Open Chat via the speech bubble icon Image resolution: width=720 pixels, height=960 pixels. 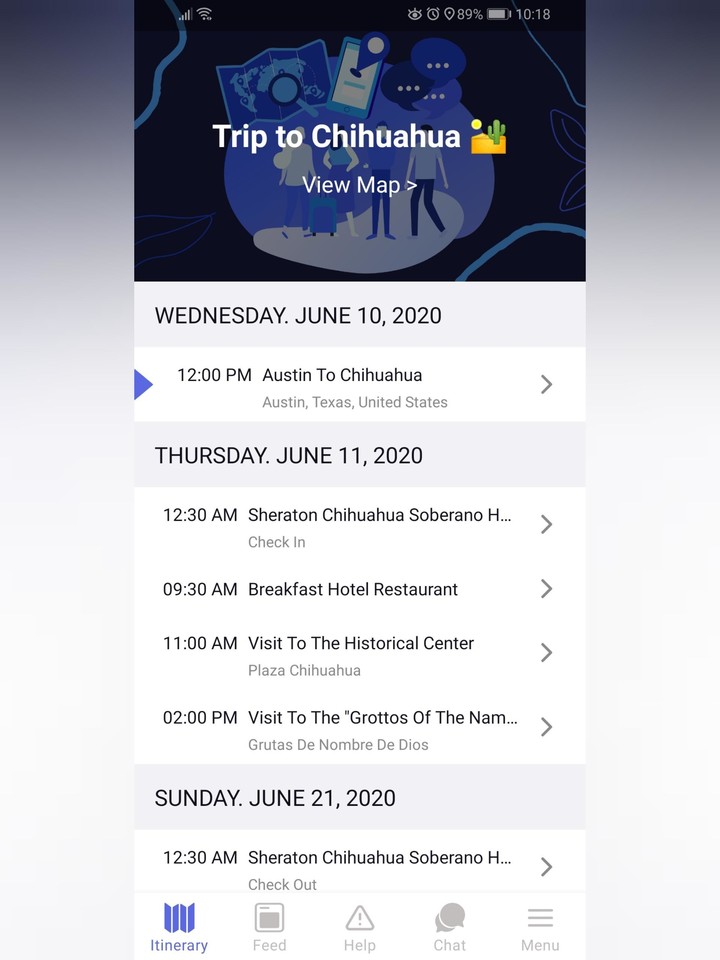pyautogui.click(x=449, y=915)
